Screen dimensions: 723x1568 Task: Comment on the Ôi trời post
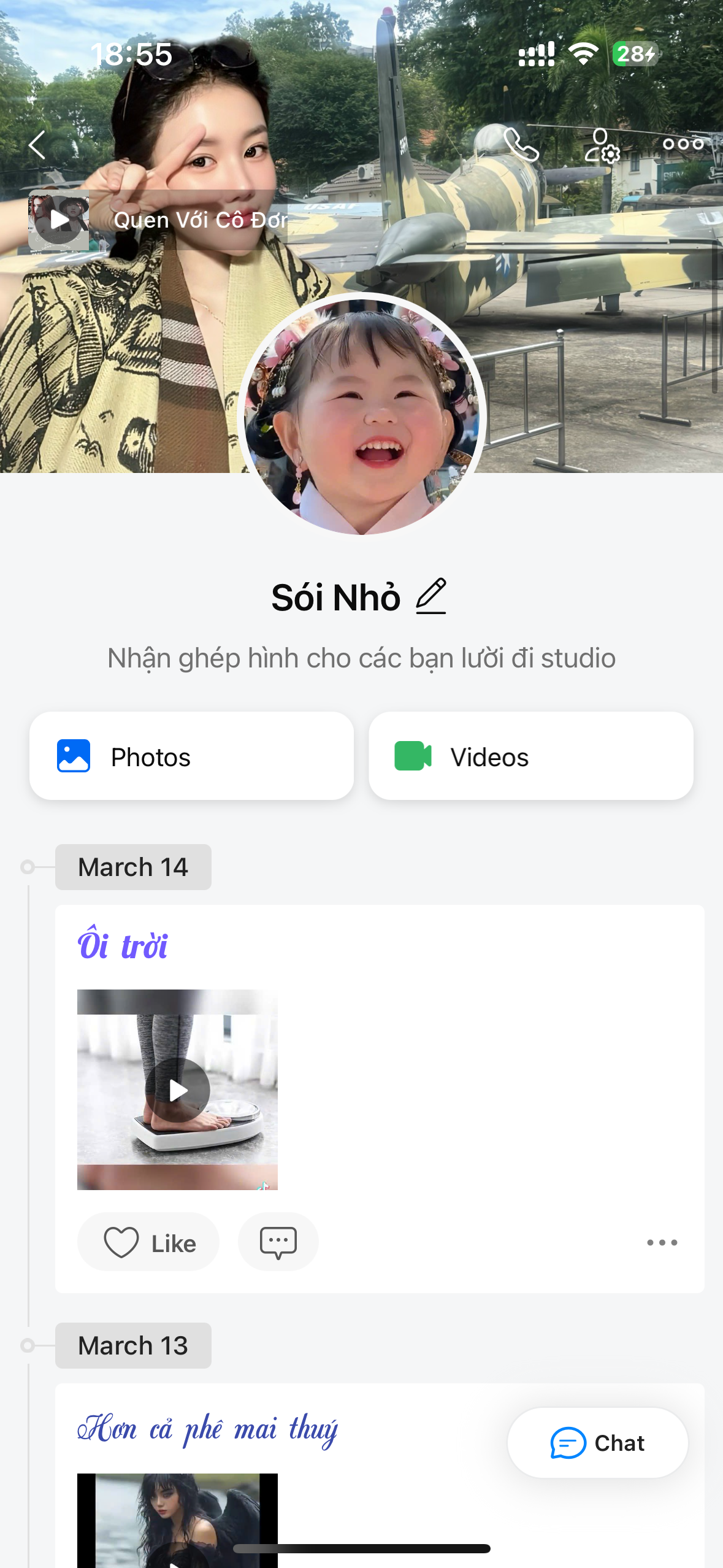point(278,1242)
